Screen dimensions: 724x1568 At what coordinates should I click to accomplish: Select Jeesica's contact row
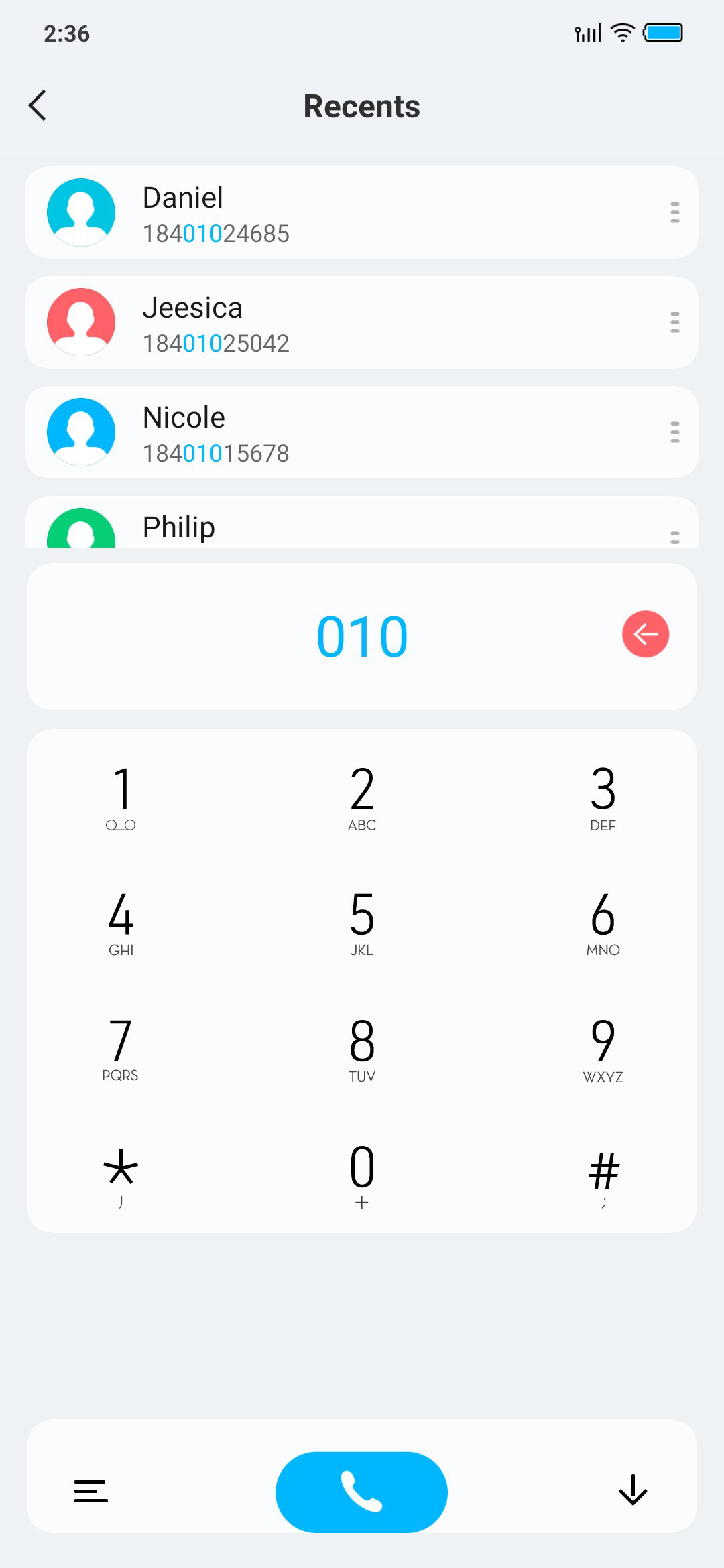coord(362,322)
